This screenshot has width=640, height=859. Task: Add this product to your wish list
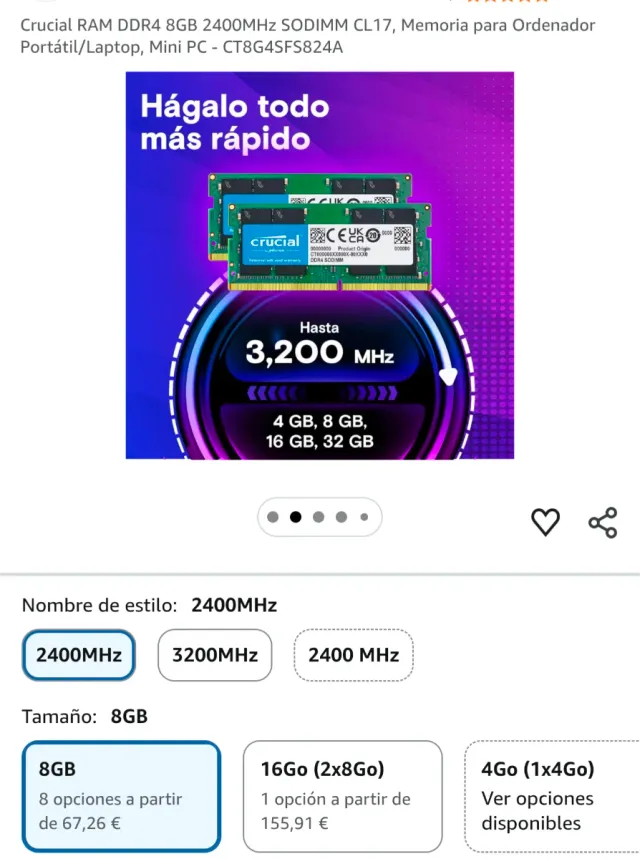(x=545, y=521)
